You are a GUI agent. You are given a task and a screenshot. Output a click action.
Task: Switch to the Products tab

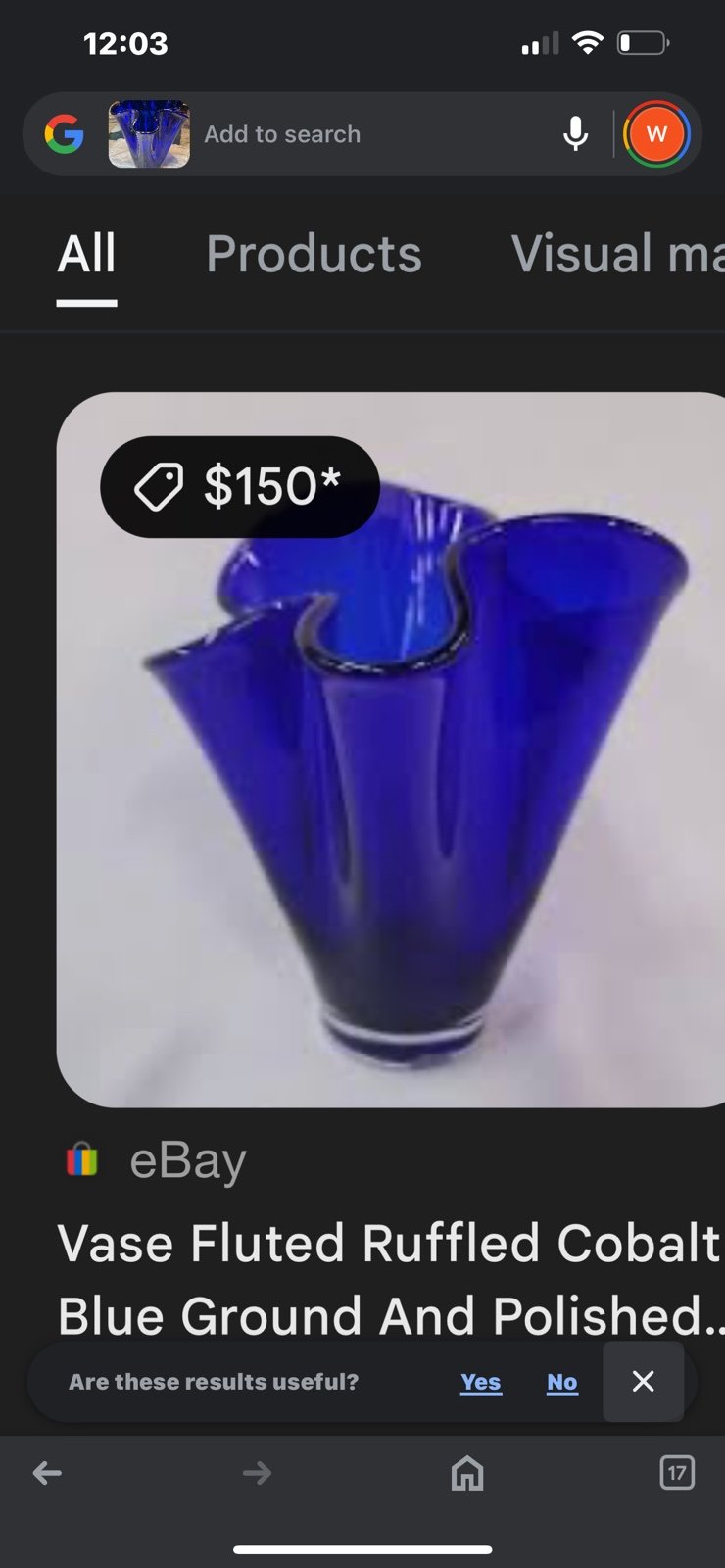314,255
